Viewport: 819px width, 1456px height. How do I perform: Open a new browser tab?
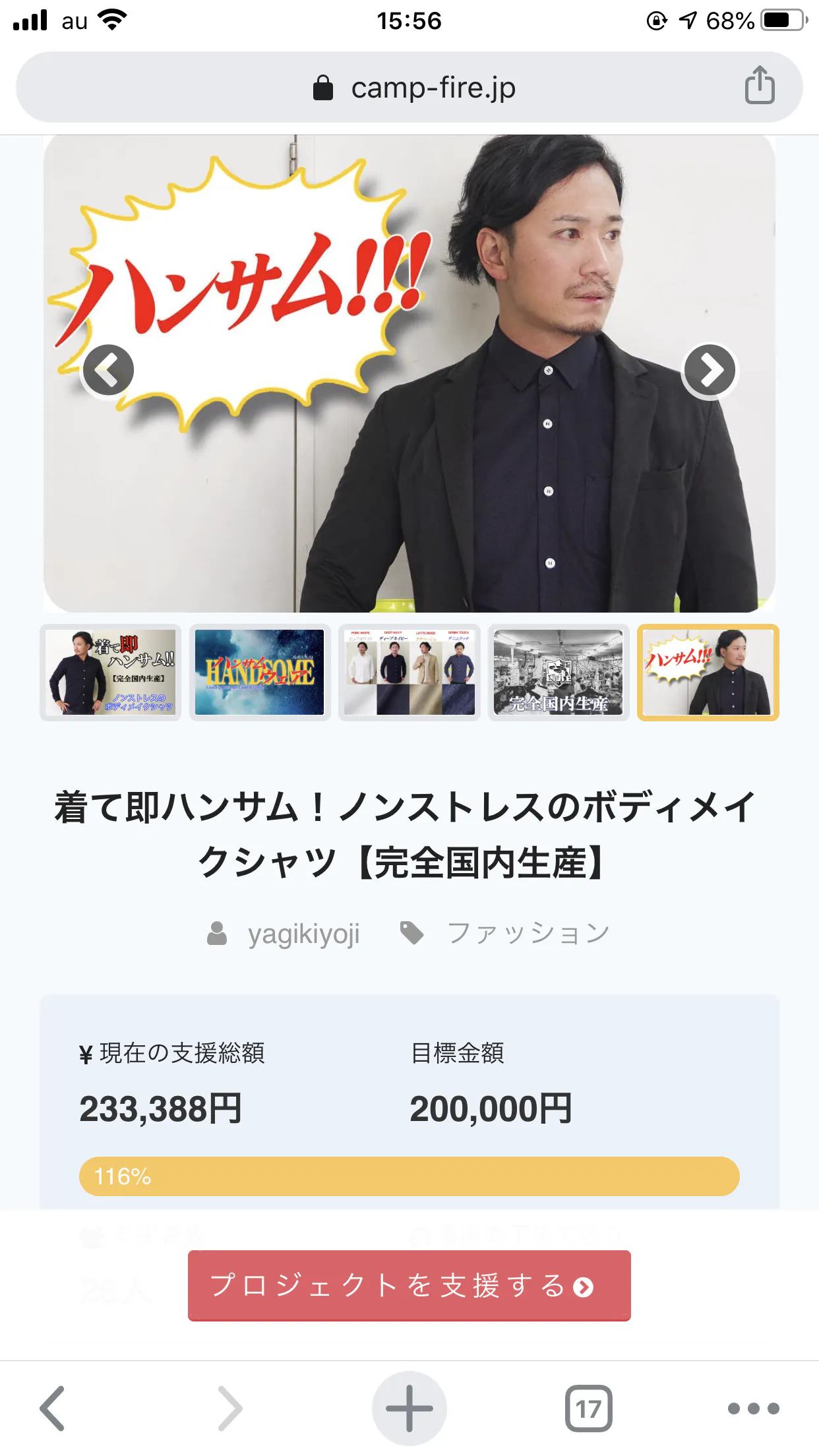pos(409,1409)
